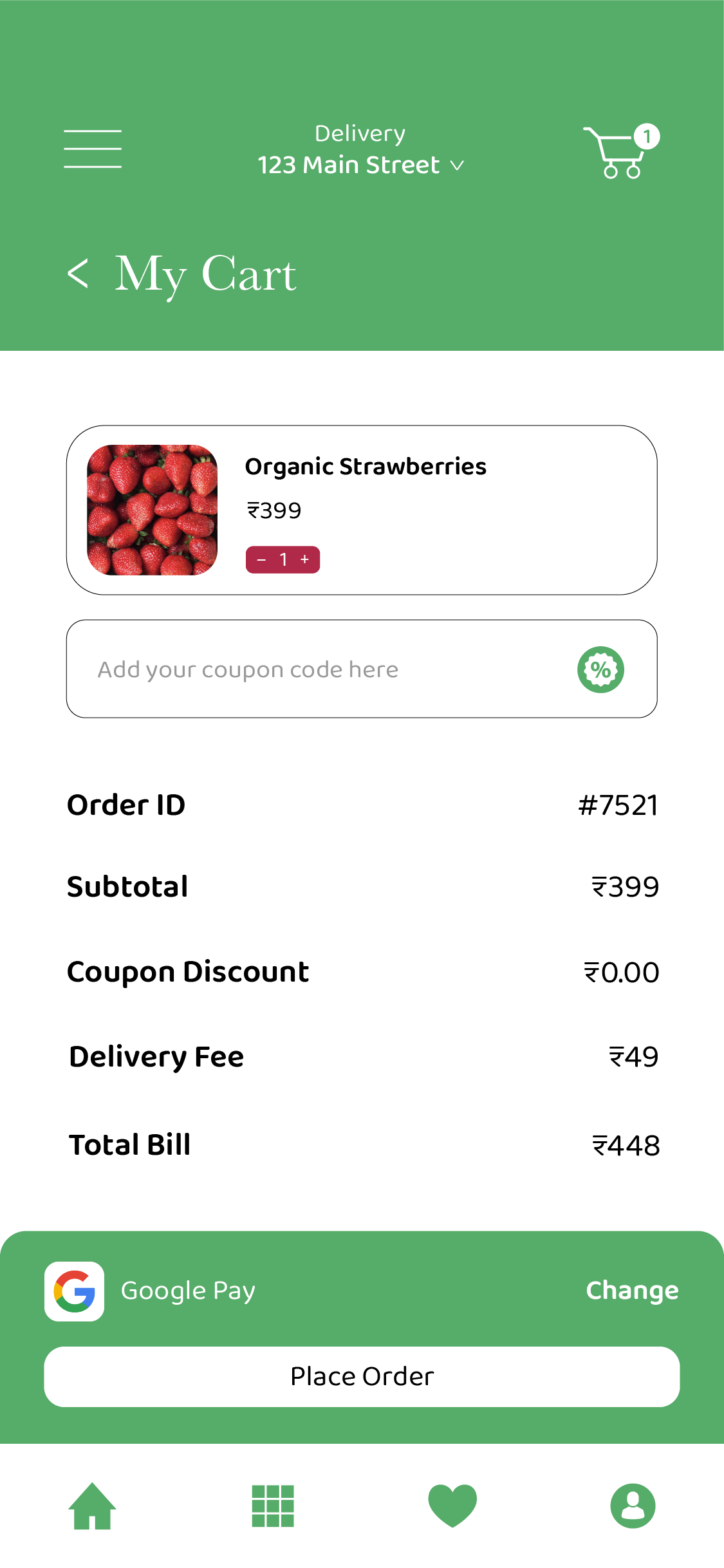Increase strawberries quantity with plus
724x1568 pixels.
point(305,559)
